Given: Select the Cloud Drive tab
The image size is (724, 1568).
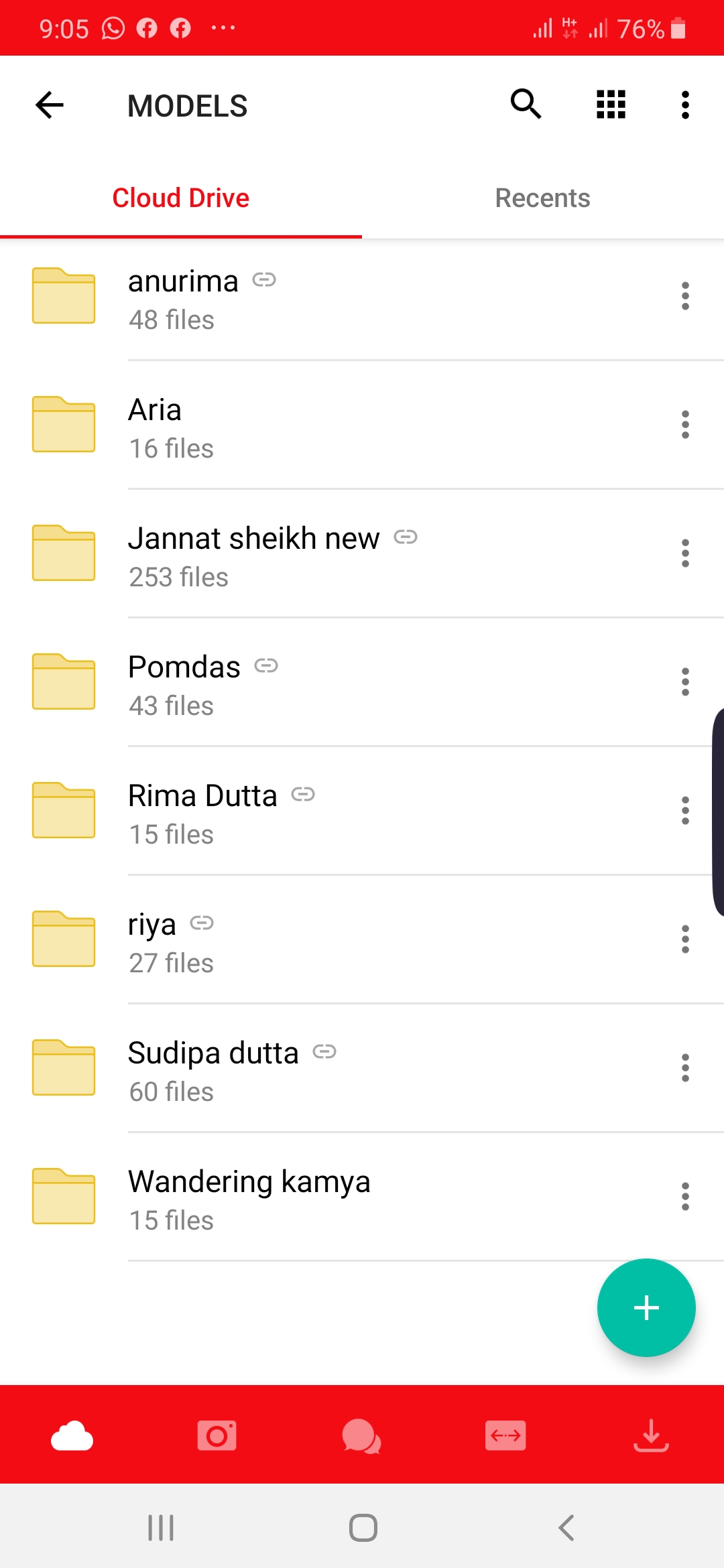Looking at the screenshot, I should coord(181,197).
